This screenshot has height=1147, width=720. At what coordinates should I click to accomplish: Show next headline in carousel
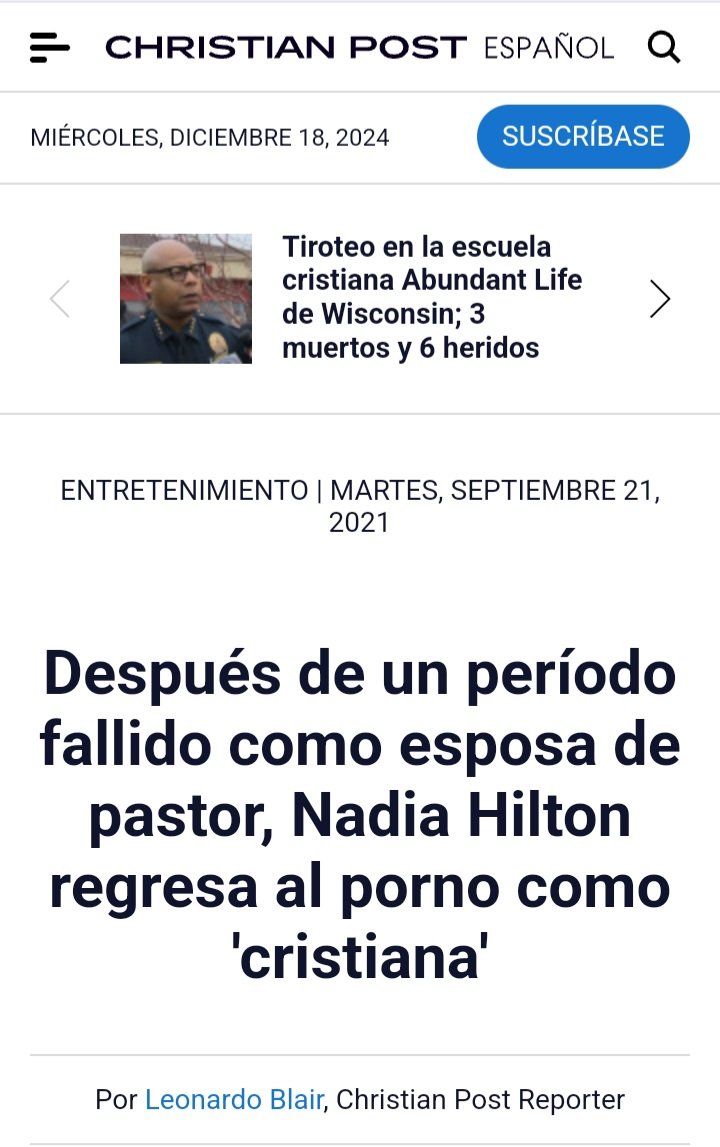coord(660,299)
